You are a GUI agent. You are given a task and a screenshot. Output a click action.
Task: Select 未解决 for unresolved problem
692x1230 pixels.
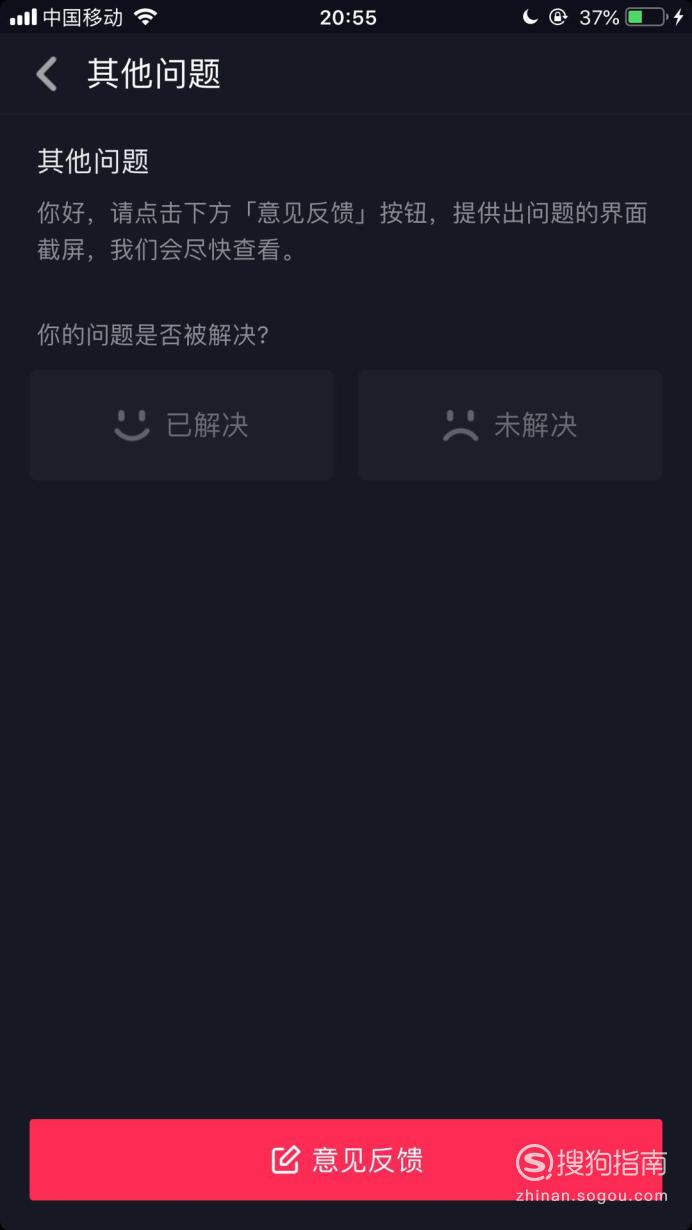click(510, 426)
